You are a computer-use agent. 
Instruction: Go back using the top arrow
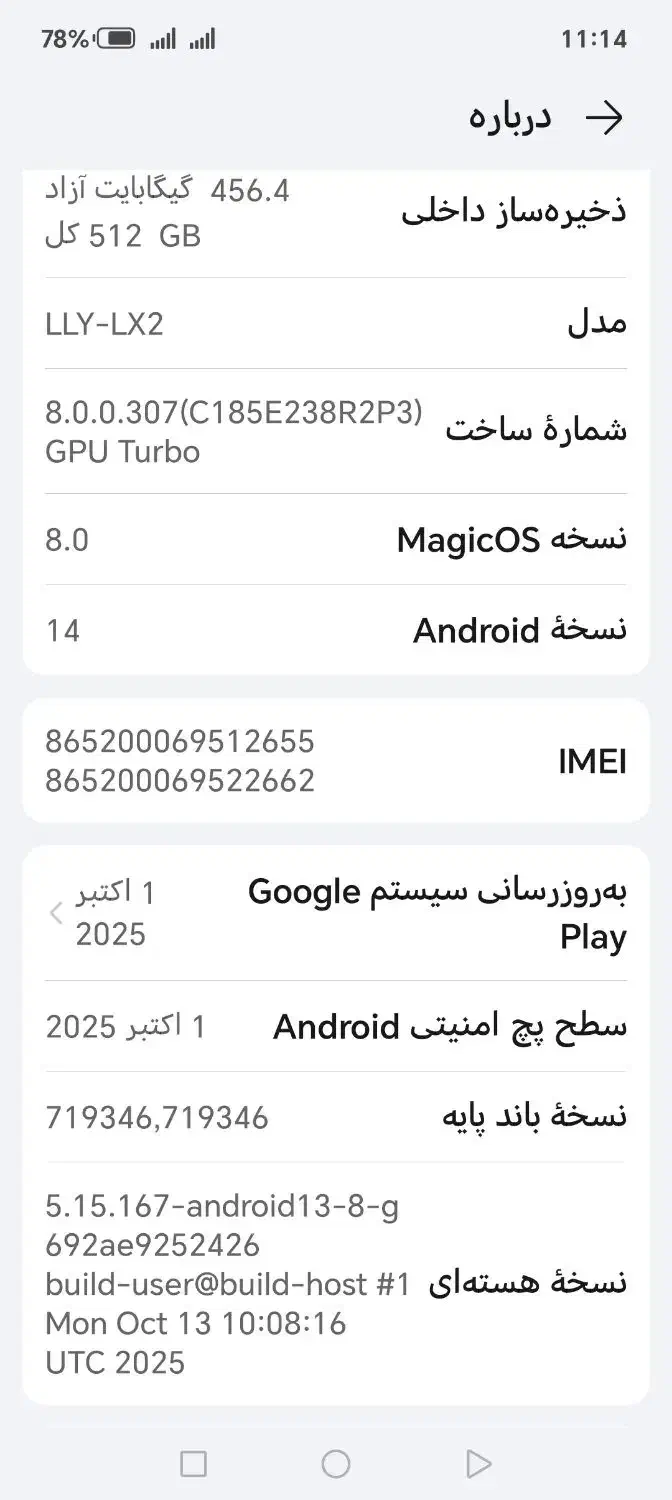point(604,118)
